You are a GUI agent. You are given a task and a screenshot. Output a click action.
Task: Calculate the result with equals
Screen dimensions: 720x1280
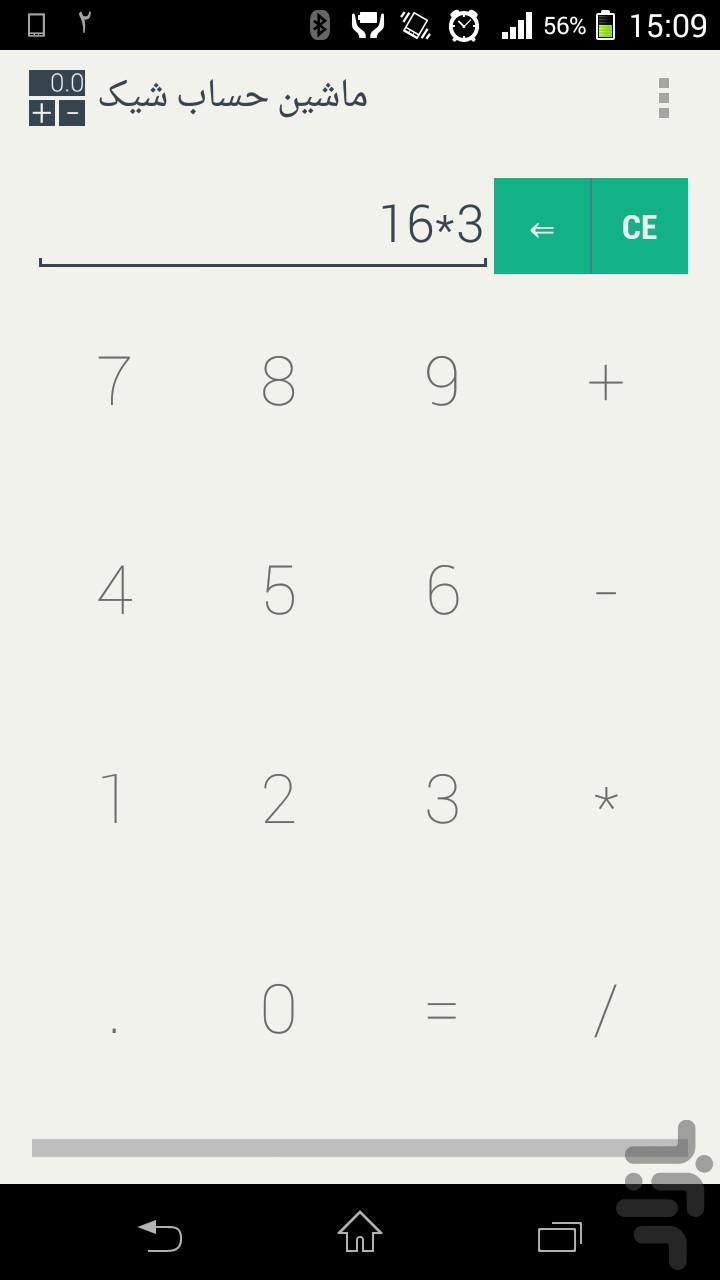[x=442, y=1010]
